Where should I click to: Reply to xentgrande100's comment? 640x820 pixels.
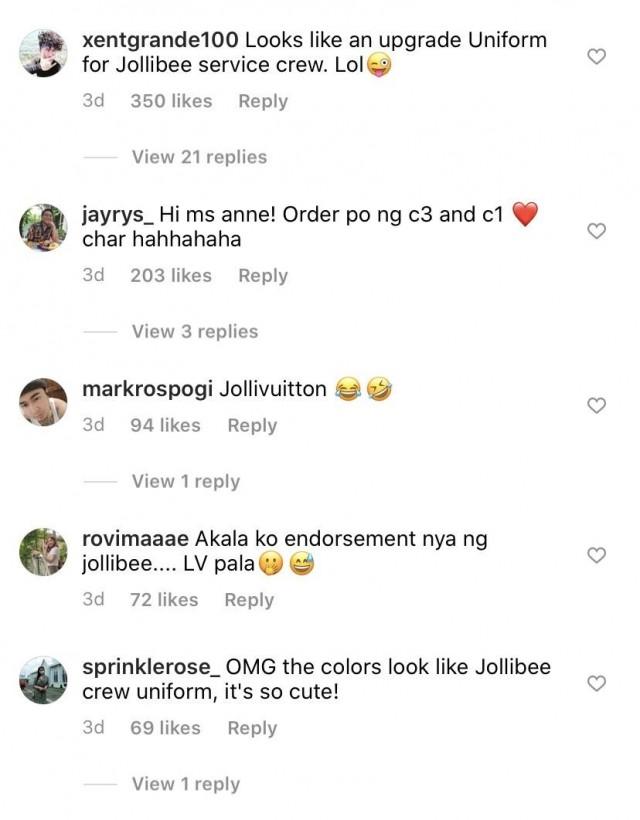pos(262,101)
